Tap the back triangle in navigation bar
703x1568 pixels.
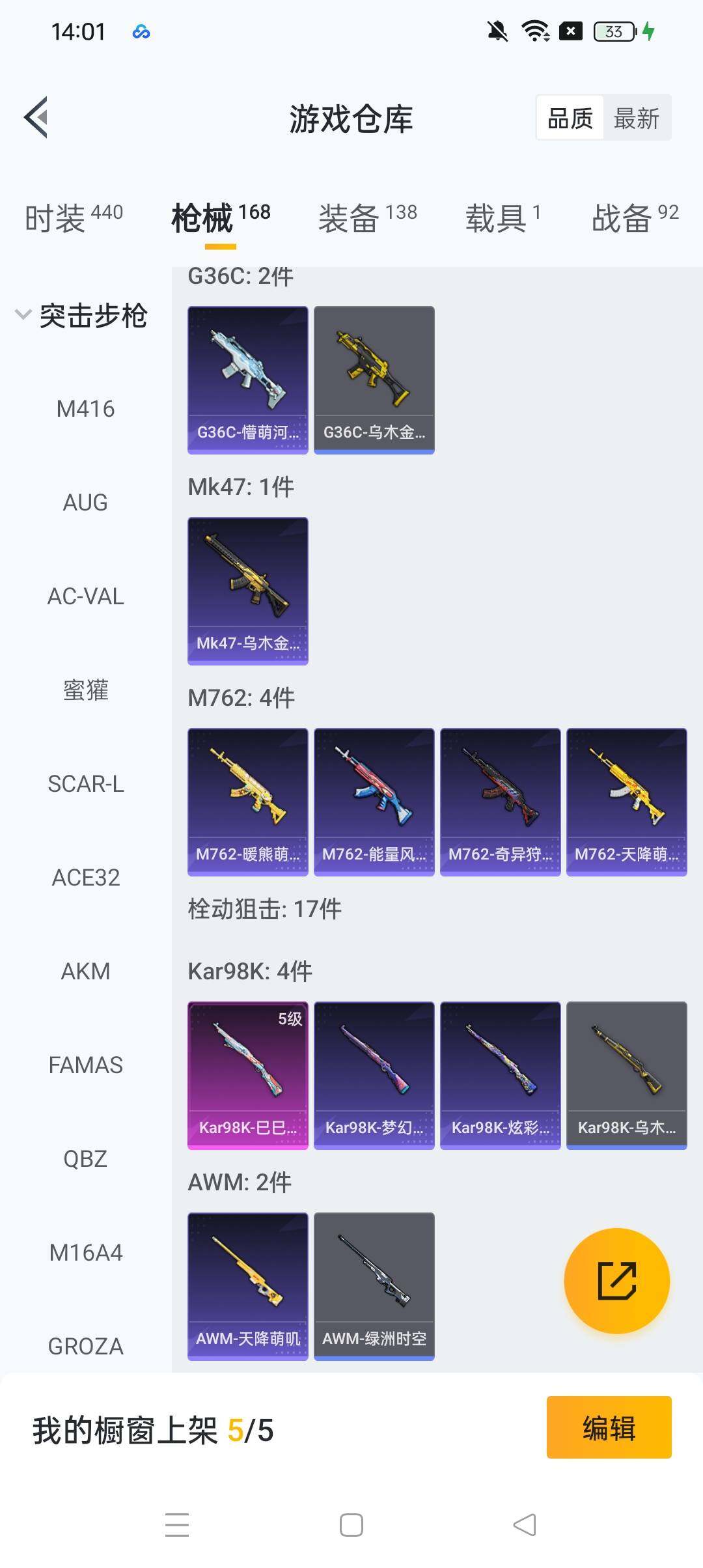(x=526, y=1524)
